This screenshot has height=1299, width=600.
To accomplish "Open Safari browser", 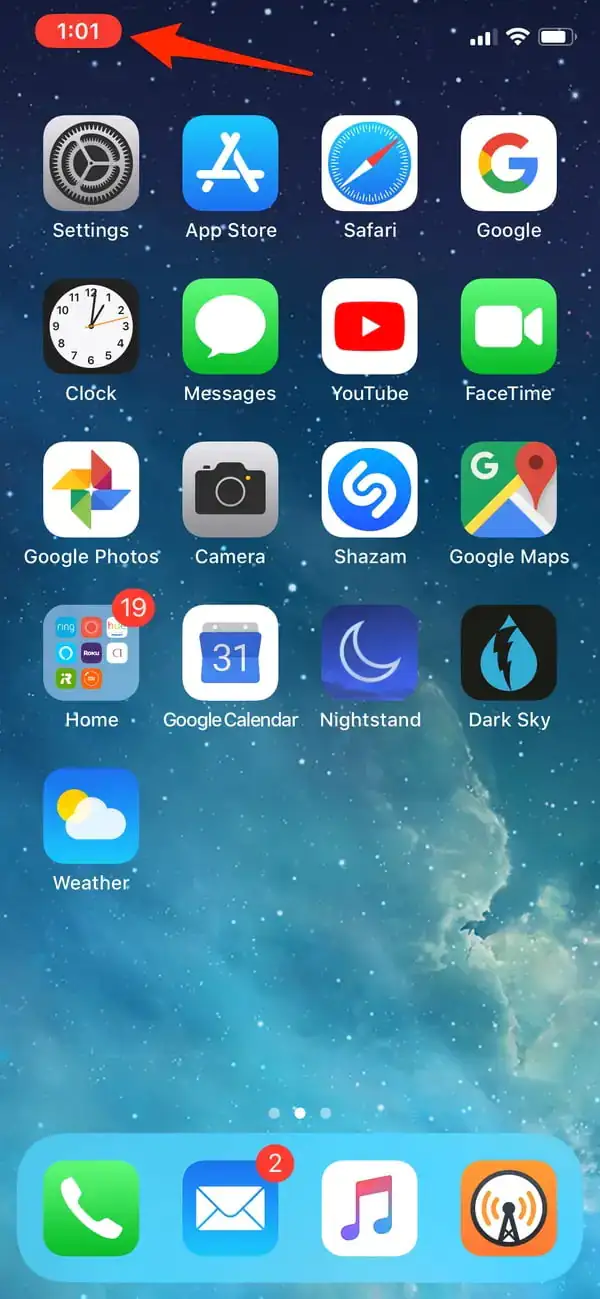I will point(369,163).
